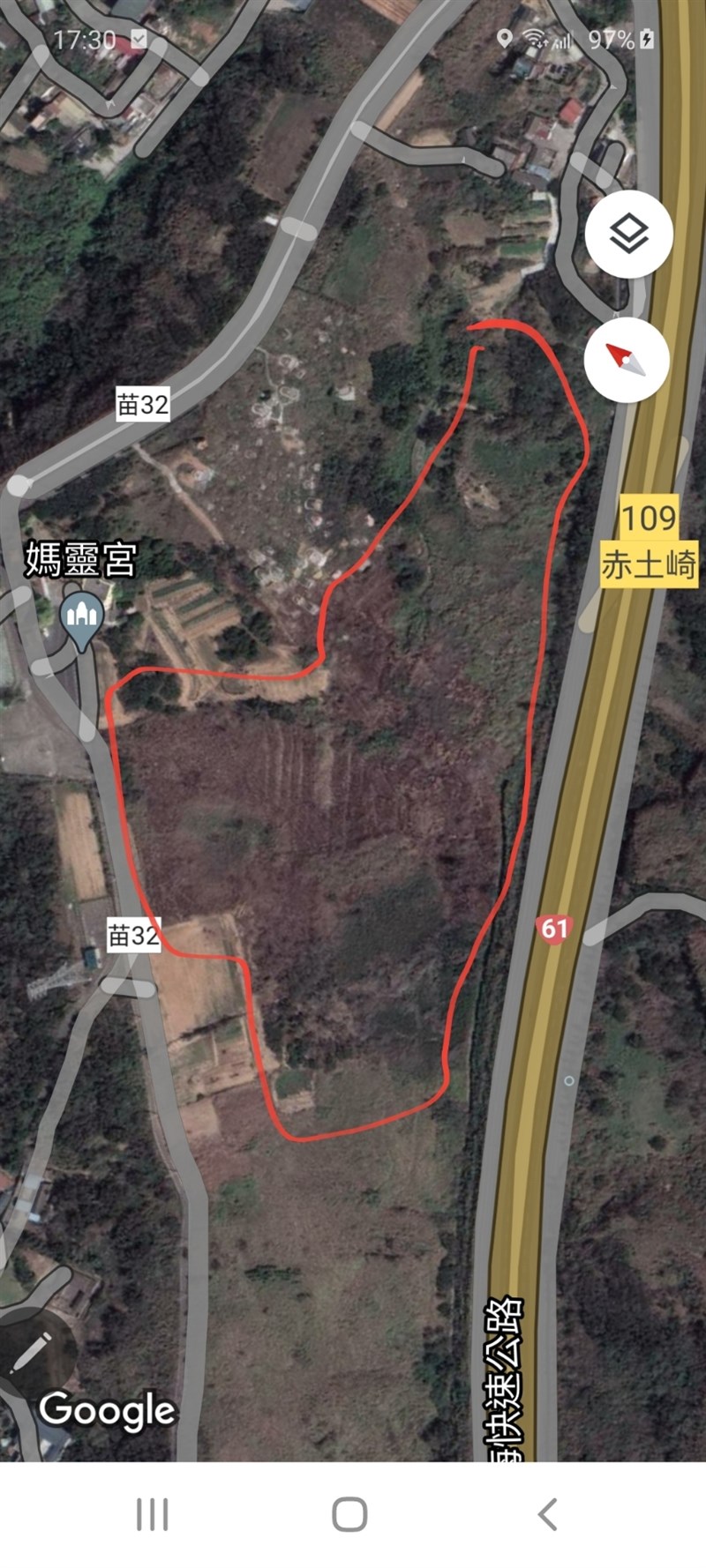Tap the compass to reorient the map
This screenshot has height=1568, width=706.
pyautogui.click(x=626, y=360)
